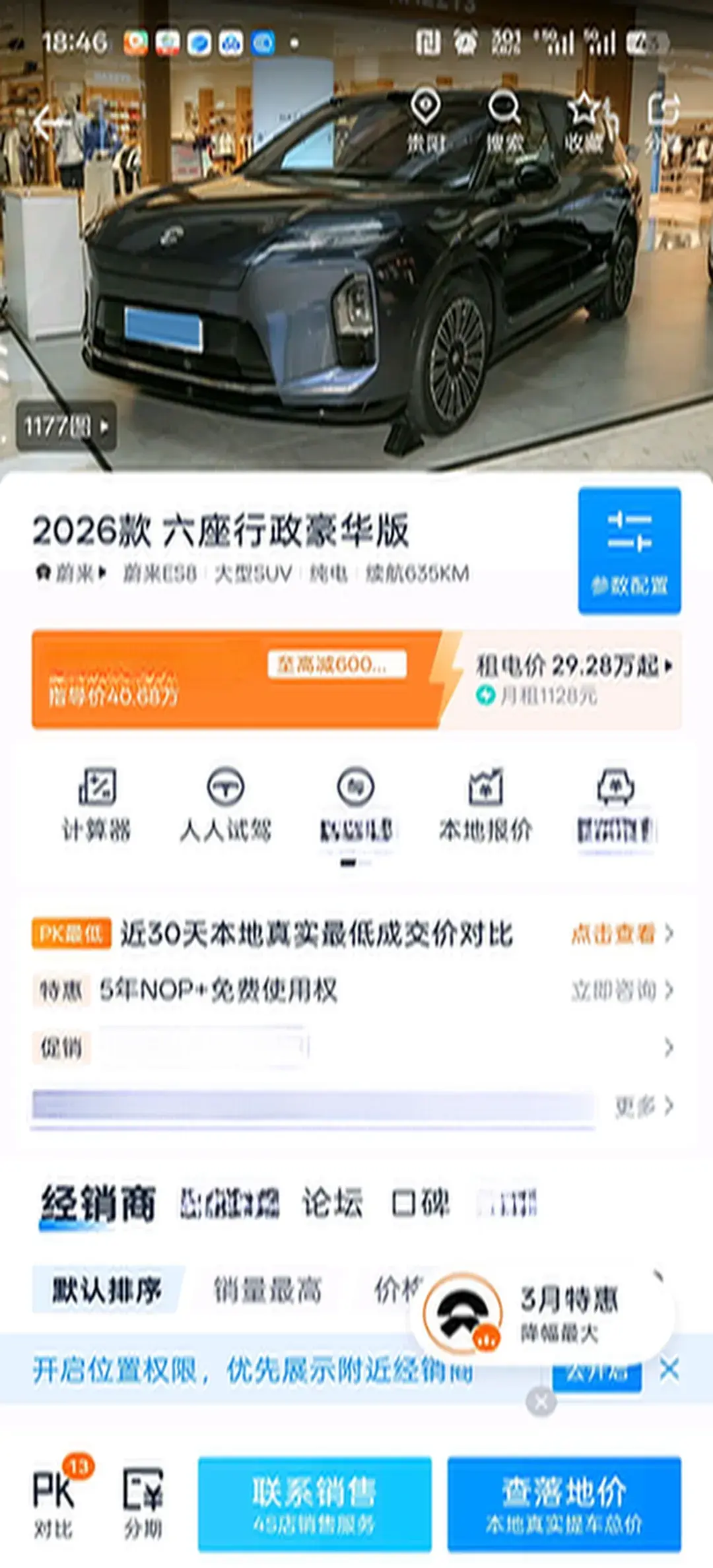713x1568 pixels.
Task: Sort dealers by 销量最高
Action: tap(267, 1290)
